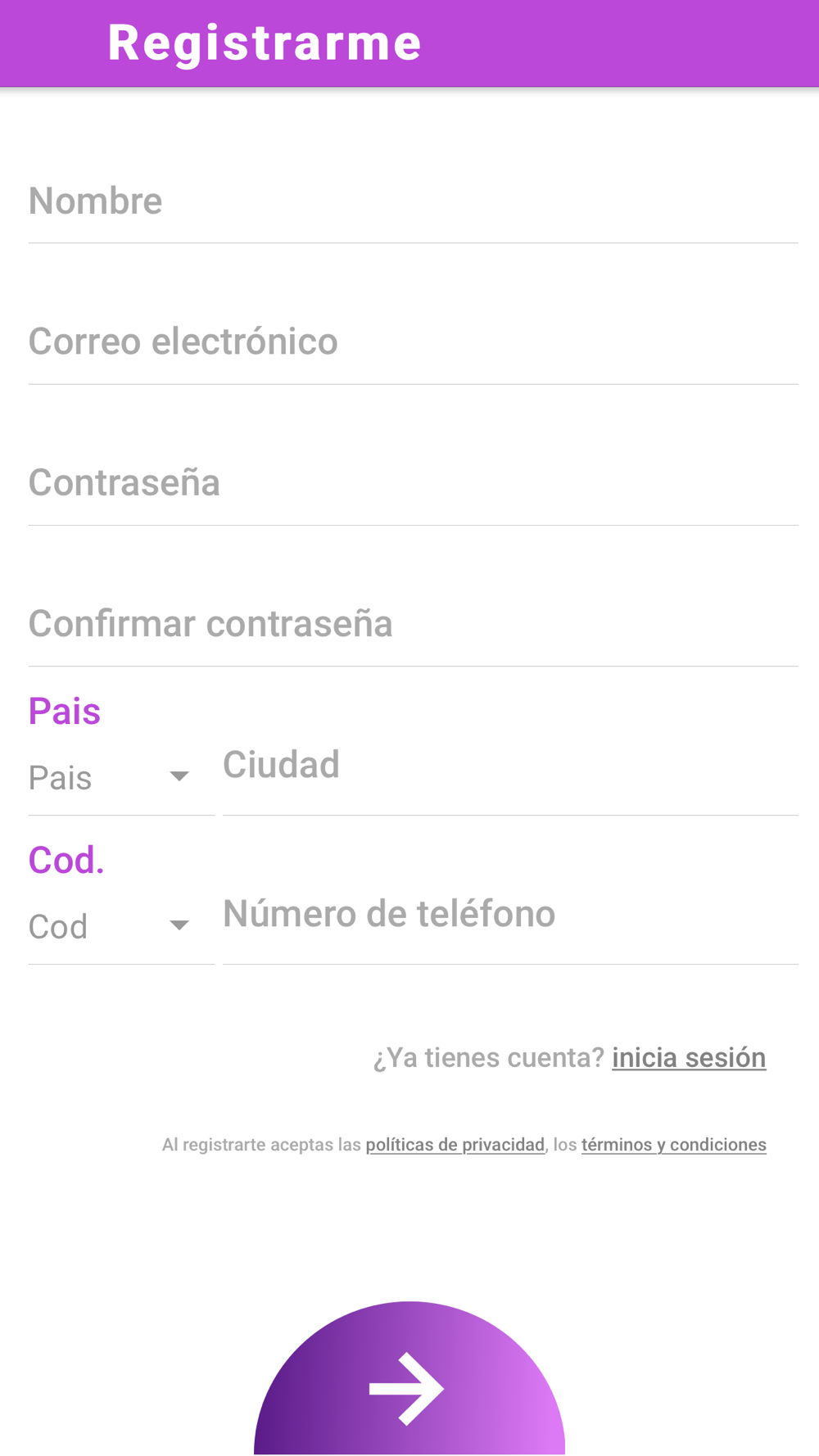The height and width of the screenshot is (1456, 819).
Task: Open políticas de privacidad link
Action: point(455,1144)
